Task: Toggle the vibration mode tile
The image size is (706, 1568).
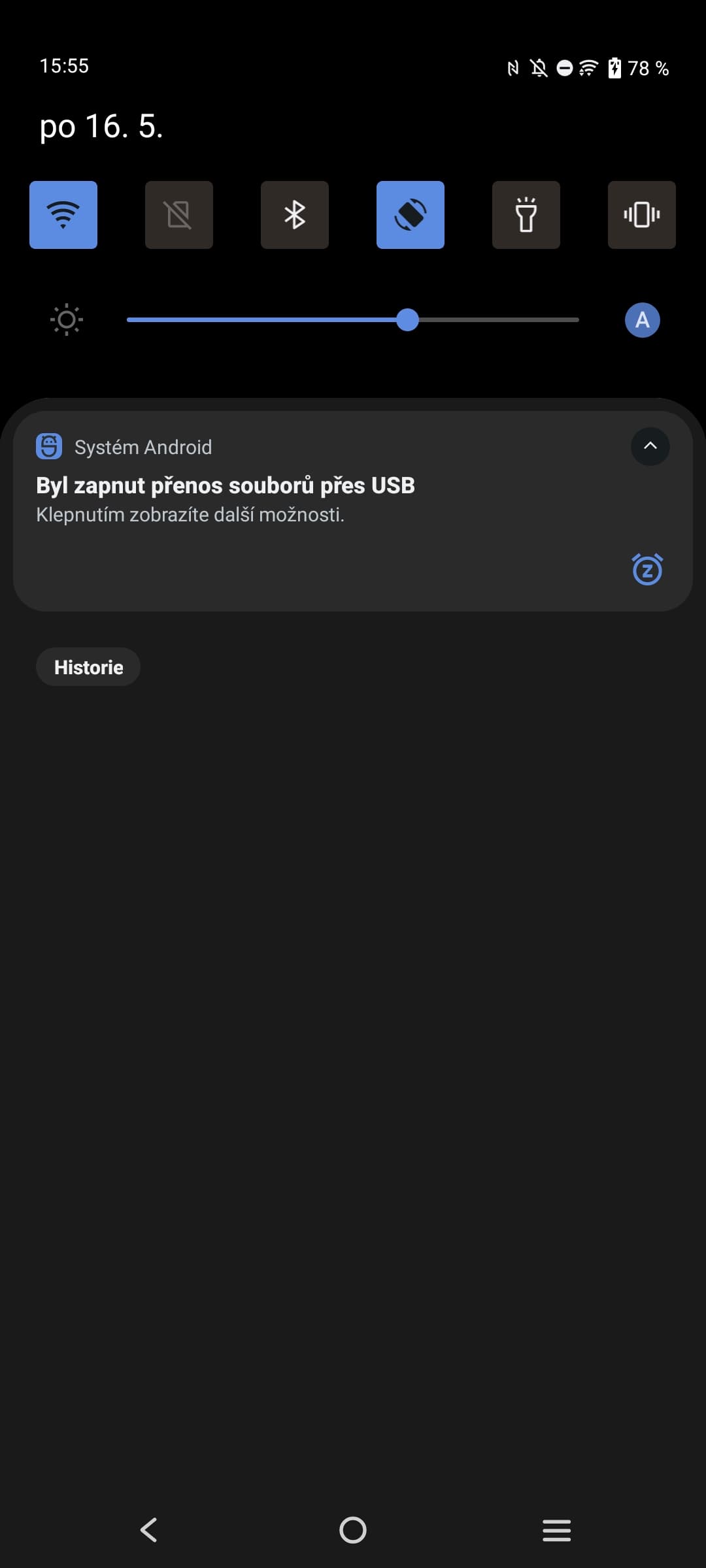Action: tap(642, 215)
